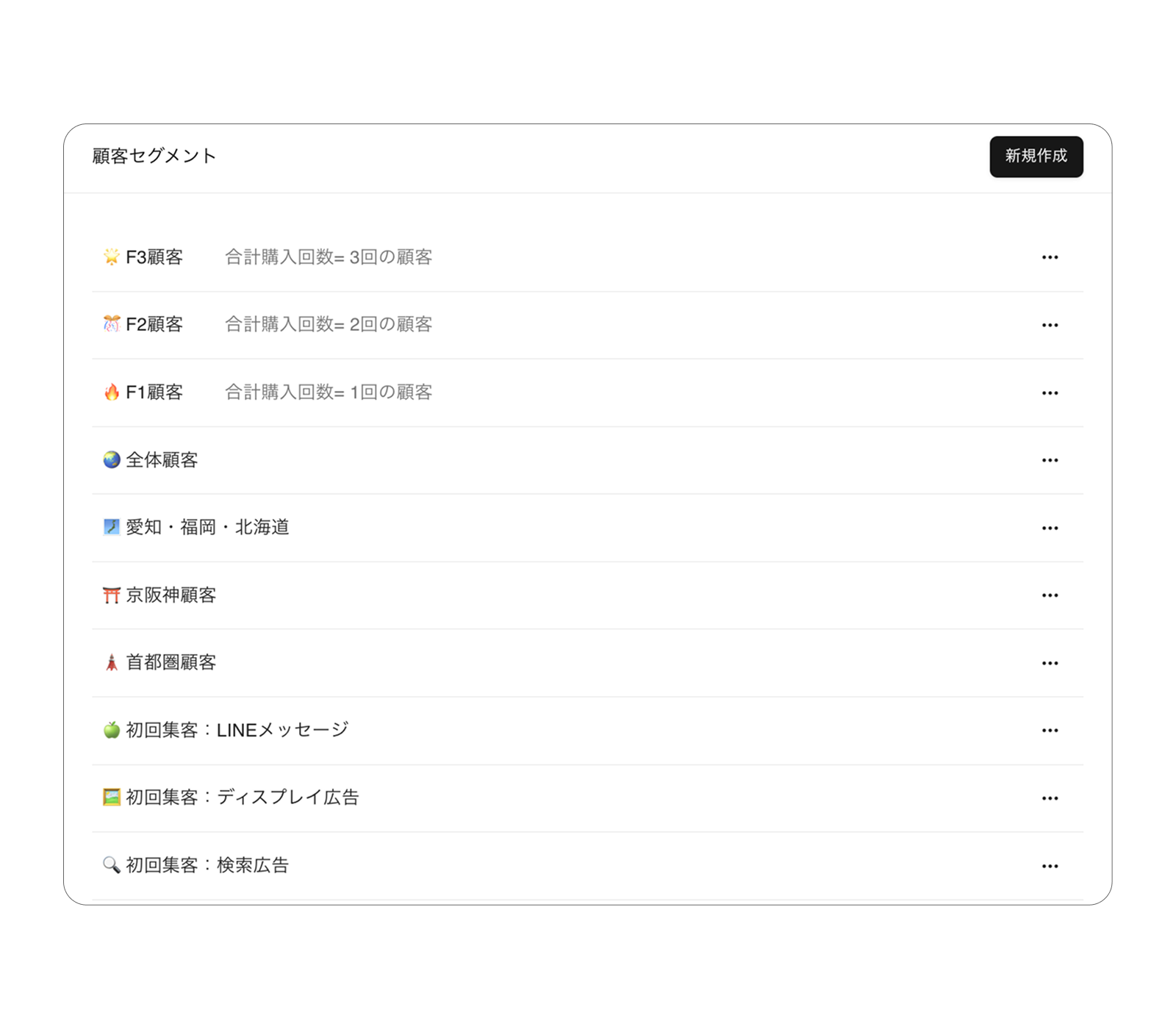Open more options for 初回集客：ディスプレイ広告
Screen dimensions: 1176x1029
(x=1050, y=798)
